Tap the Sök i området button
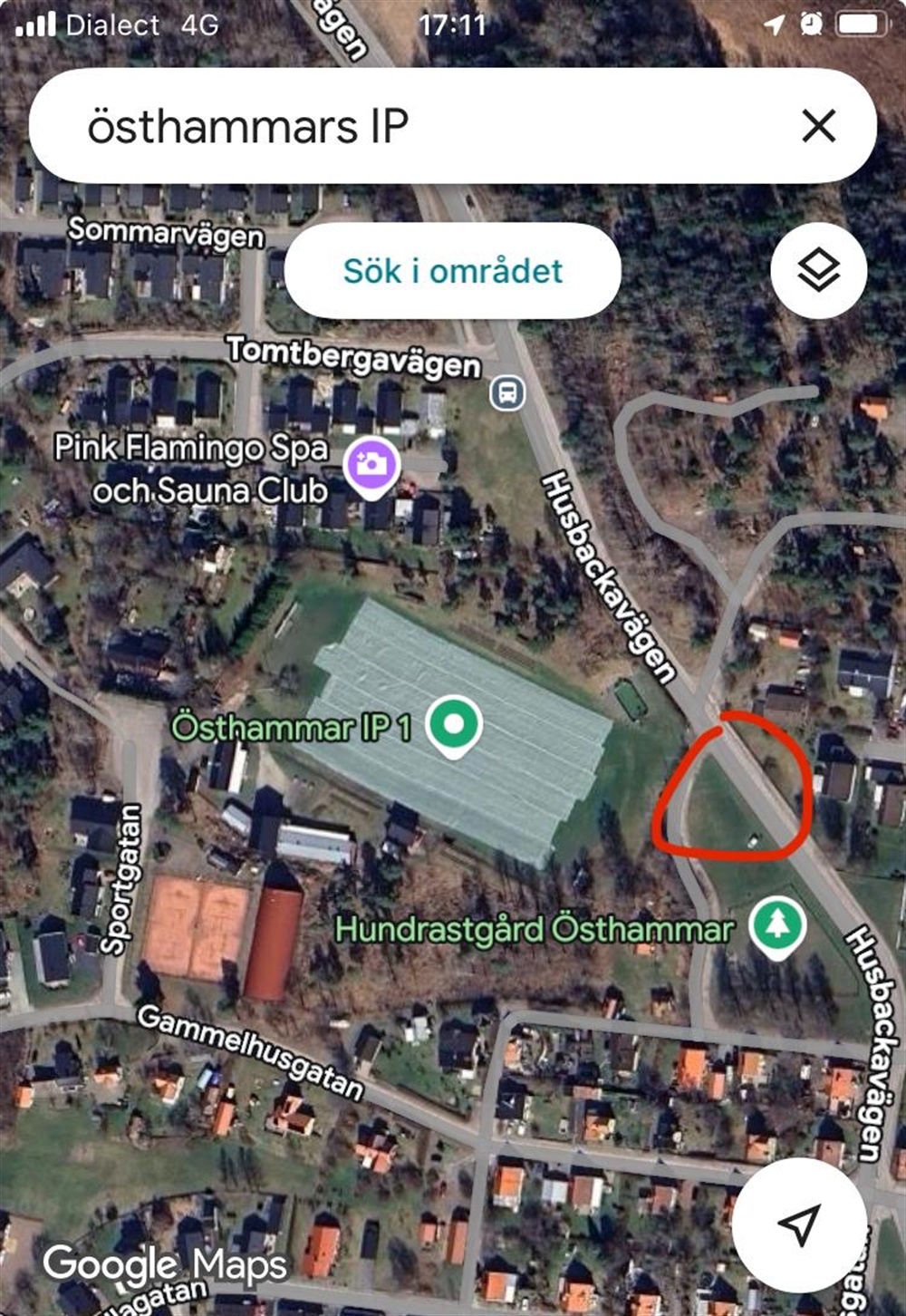Image resolution: width=906 pixels, height=1316 pixels. [452, 270]
